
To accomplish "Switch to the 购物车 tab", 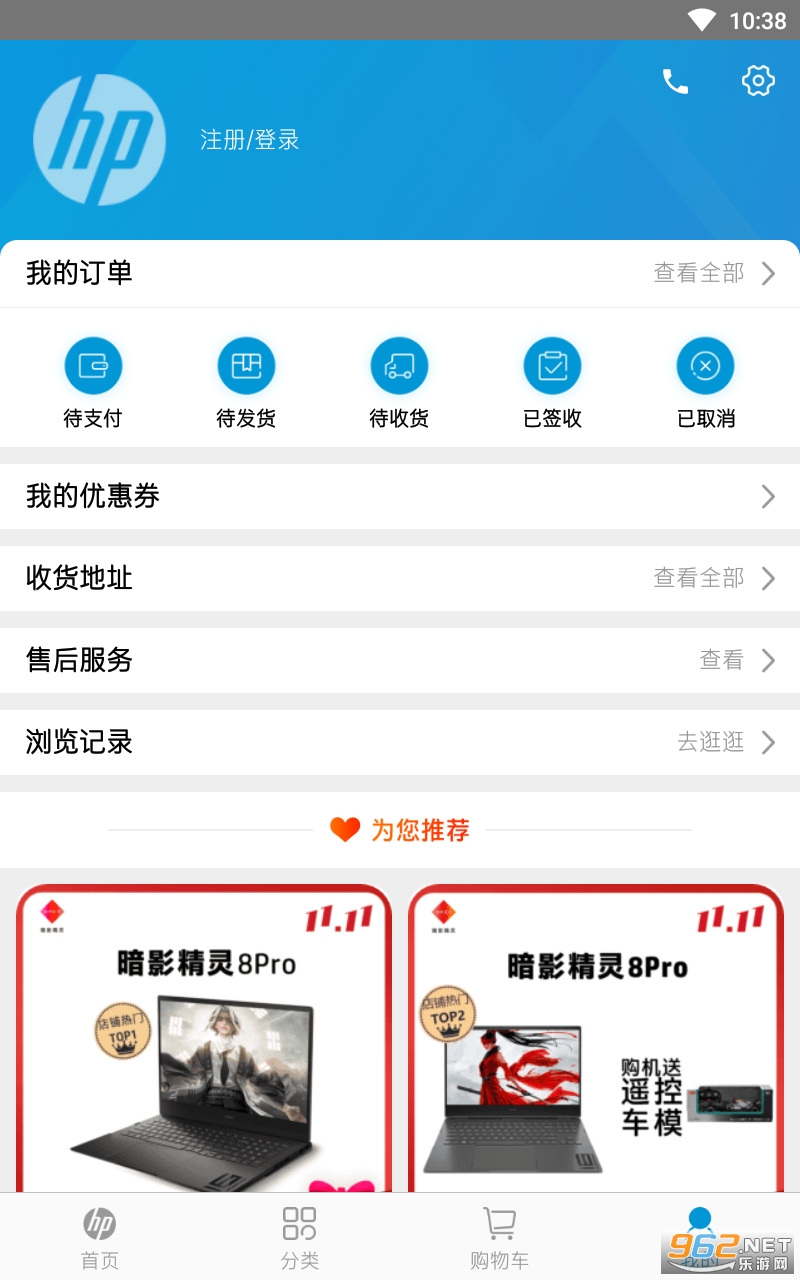I will coord(499,1238).
